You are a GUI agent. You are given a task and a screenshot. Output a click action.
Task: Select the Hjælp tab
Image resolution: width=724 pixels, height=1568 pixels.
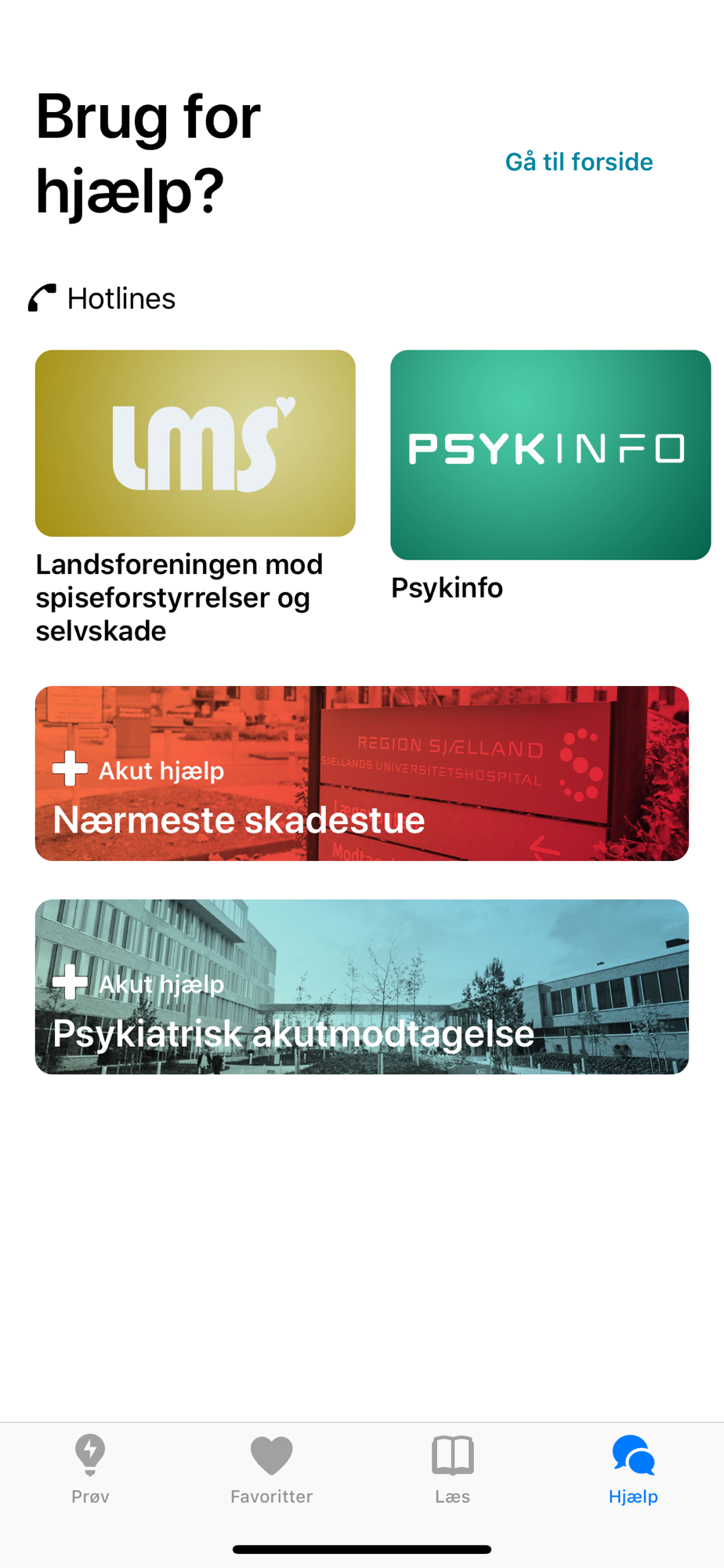tap(633, 1470)
